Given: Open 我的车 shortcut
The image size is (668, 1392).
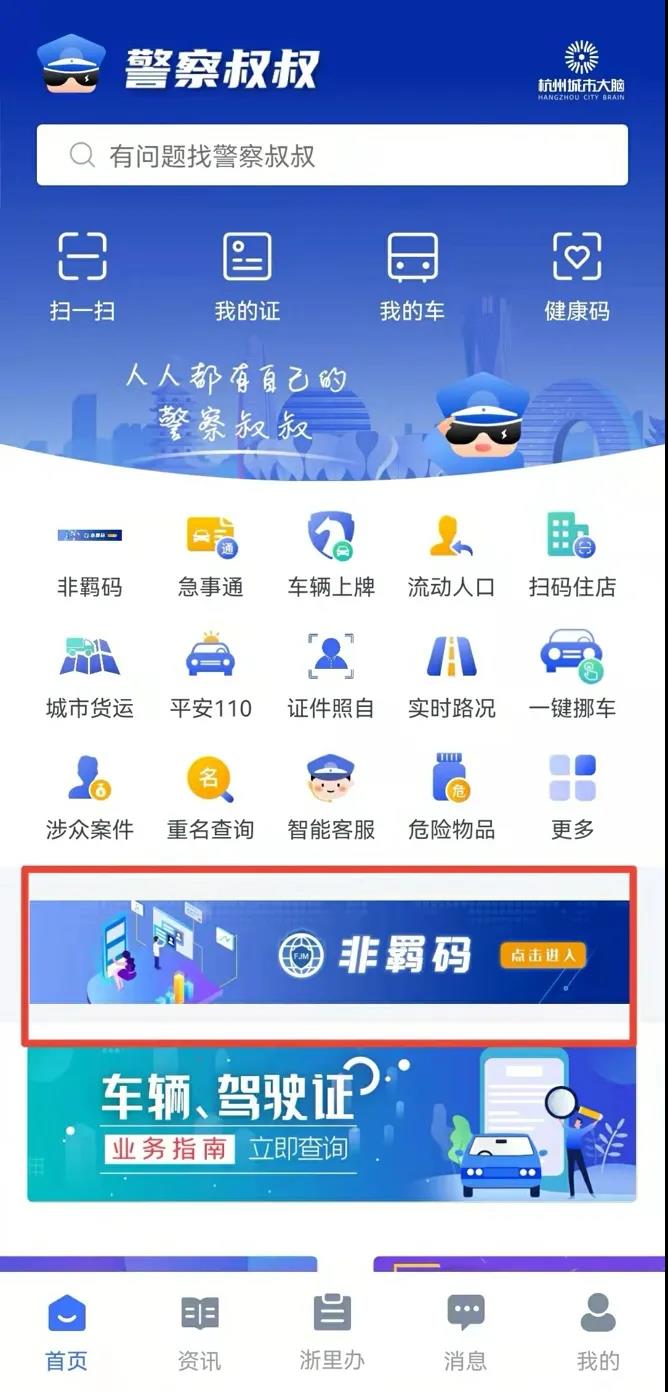Looking at the screenshot, I should (412, 274).
